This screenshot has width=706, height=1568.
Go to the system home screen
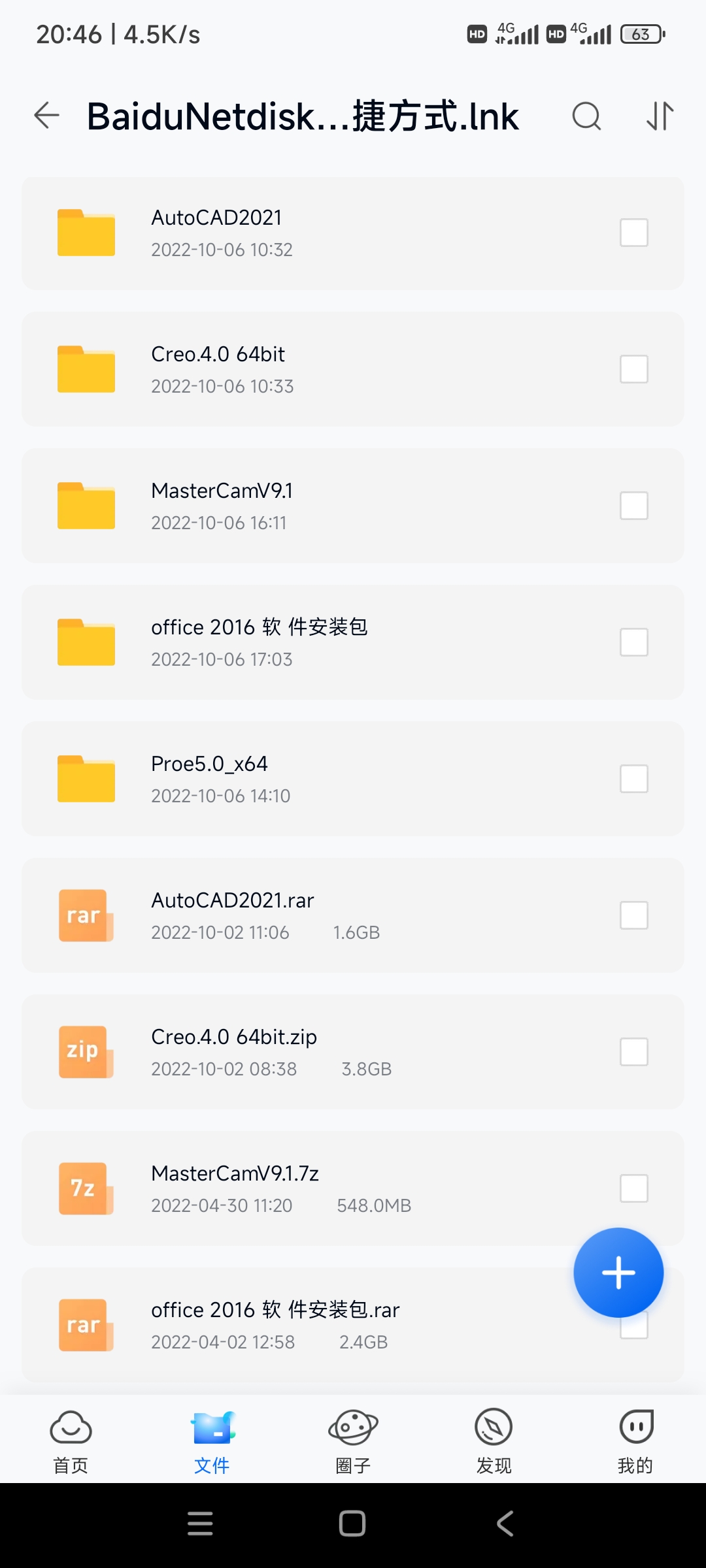pyautogui.click(x=352, y=1524)
